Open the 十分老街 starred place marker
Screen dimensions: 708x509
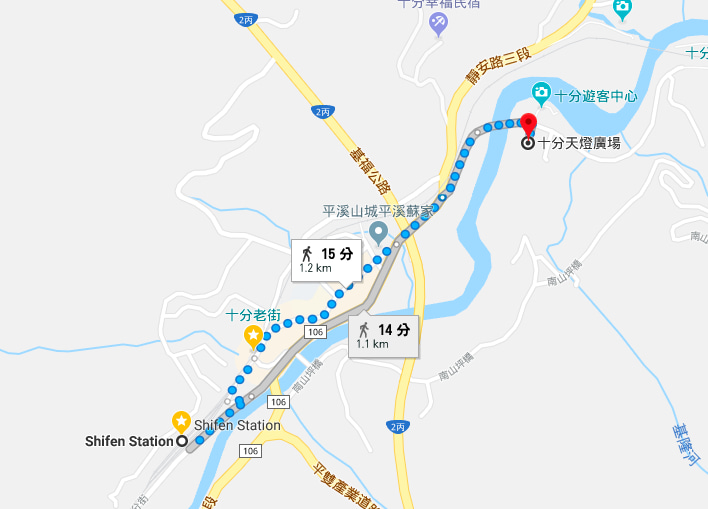255,336
